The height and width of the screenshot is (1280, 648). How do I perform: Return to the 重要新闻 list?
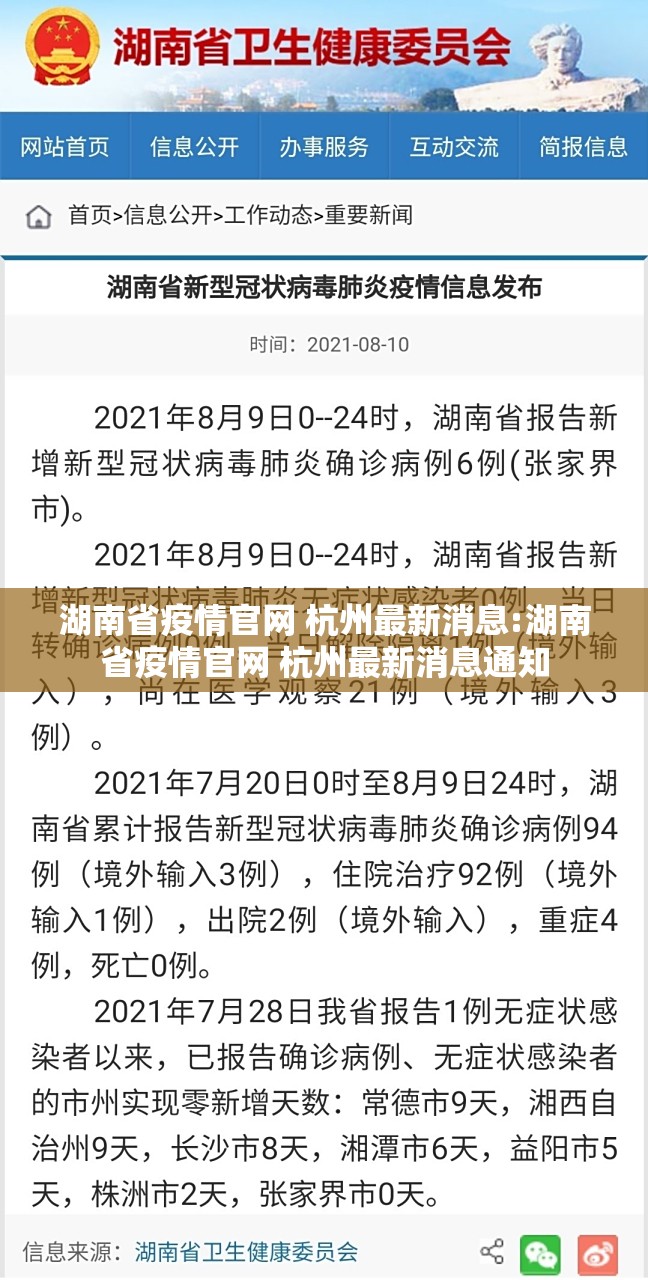(x=368, y=215)
